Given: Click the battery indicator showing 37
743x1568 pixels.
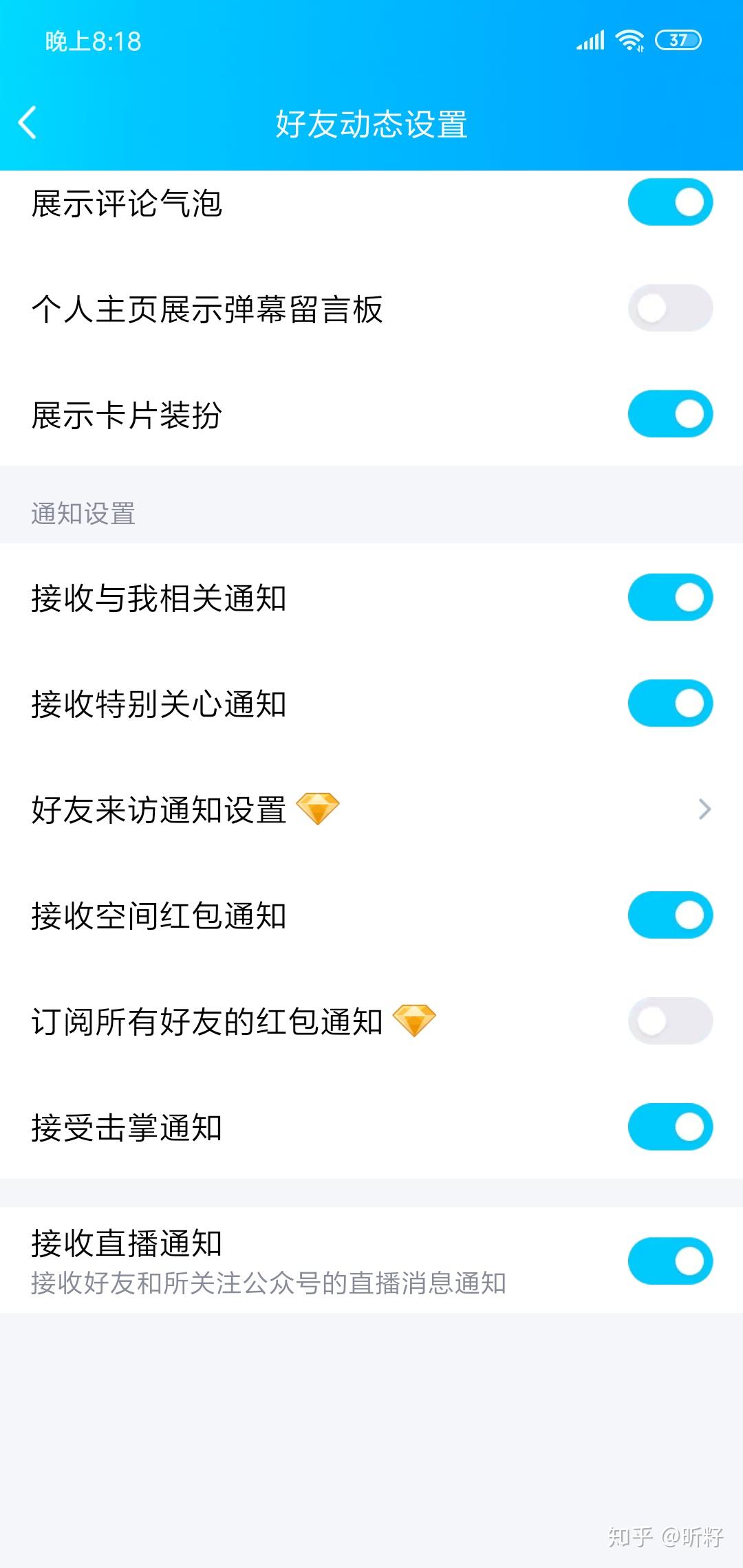Looking at the screenshot, I should [677, 41].
